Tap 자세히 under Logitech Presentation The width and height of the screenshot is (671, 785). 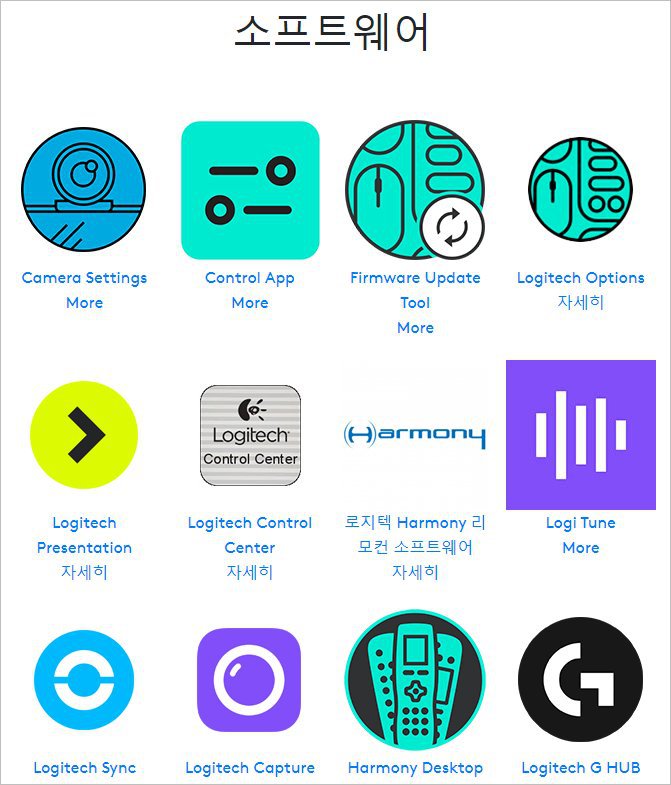[84, 572]
